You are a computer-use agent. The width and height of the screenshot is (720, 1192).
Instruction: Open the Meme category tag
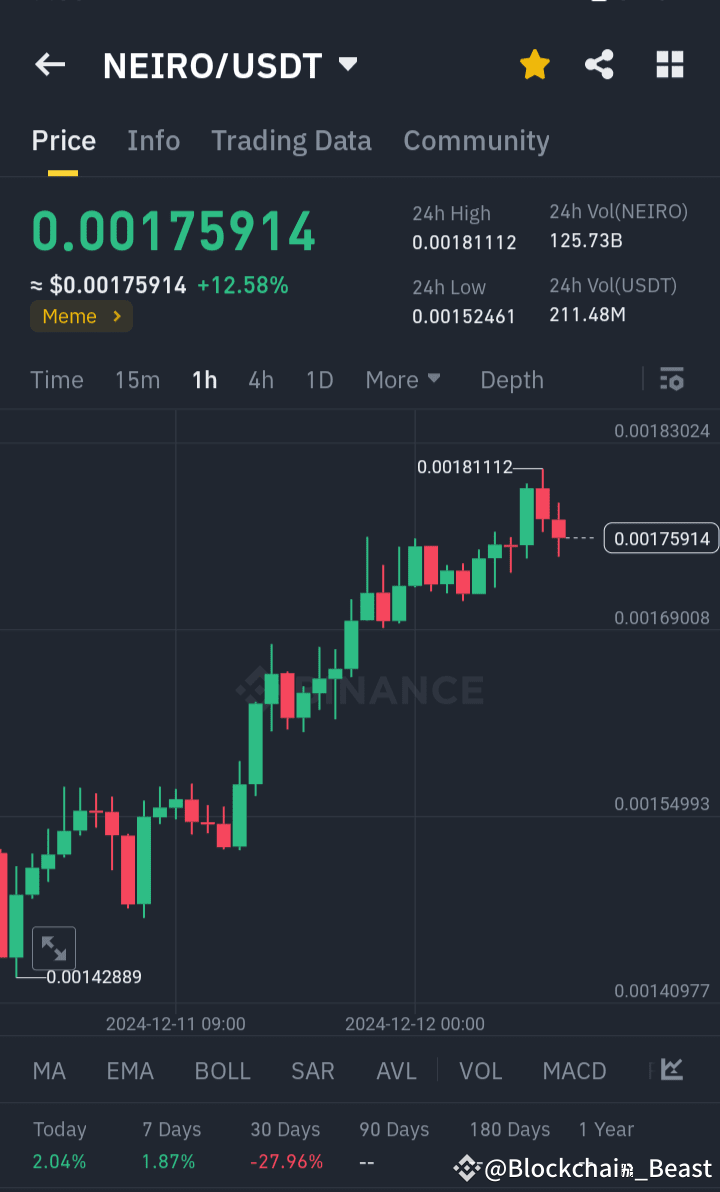(80, 316)
